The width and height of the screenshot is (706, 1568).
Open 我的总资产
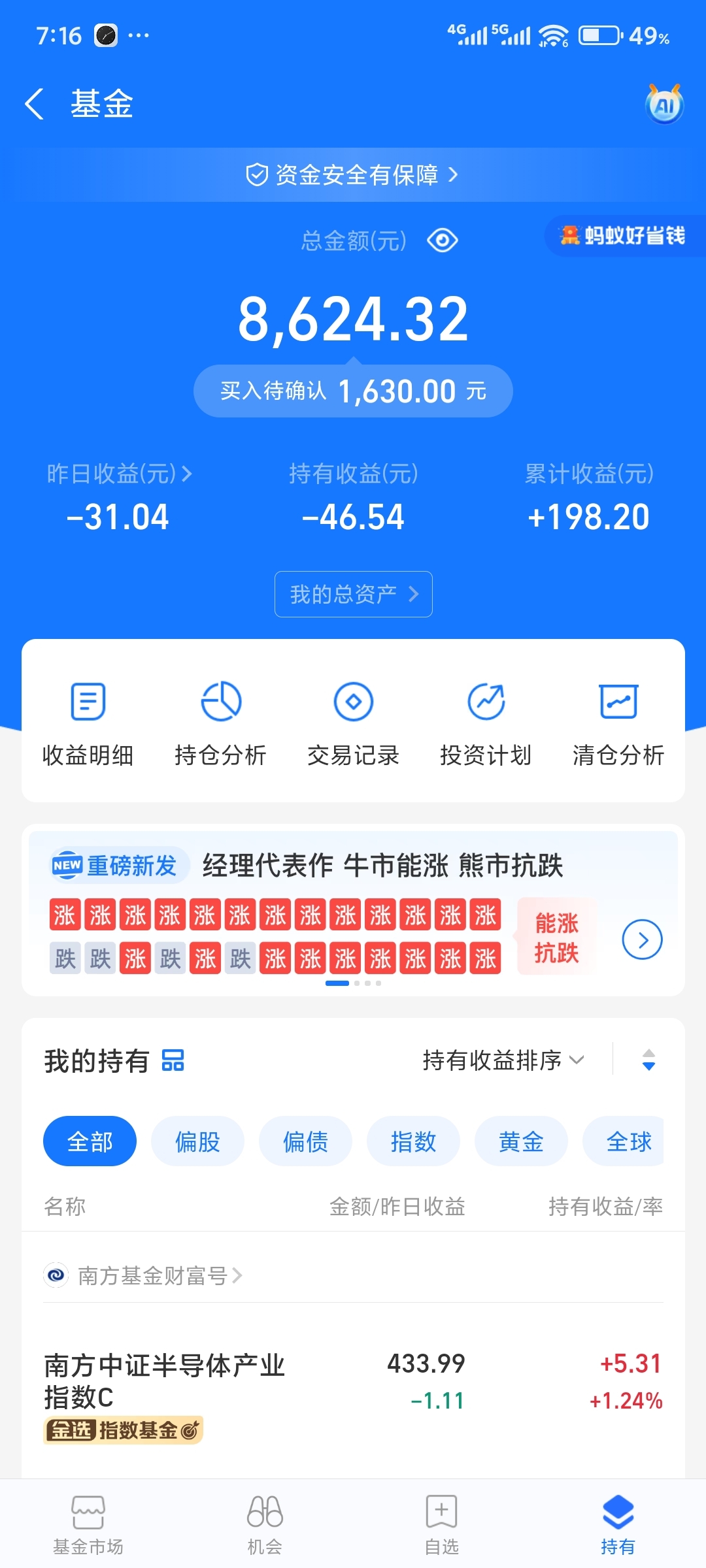click(353, 595)
